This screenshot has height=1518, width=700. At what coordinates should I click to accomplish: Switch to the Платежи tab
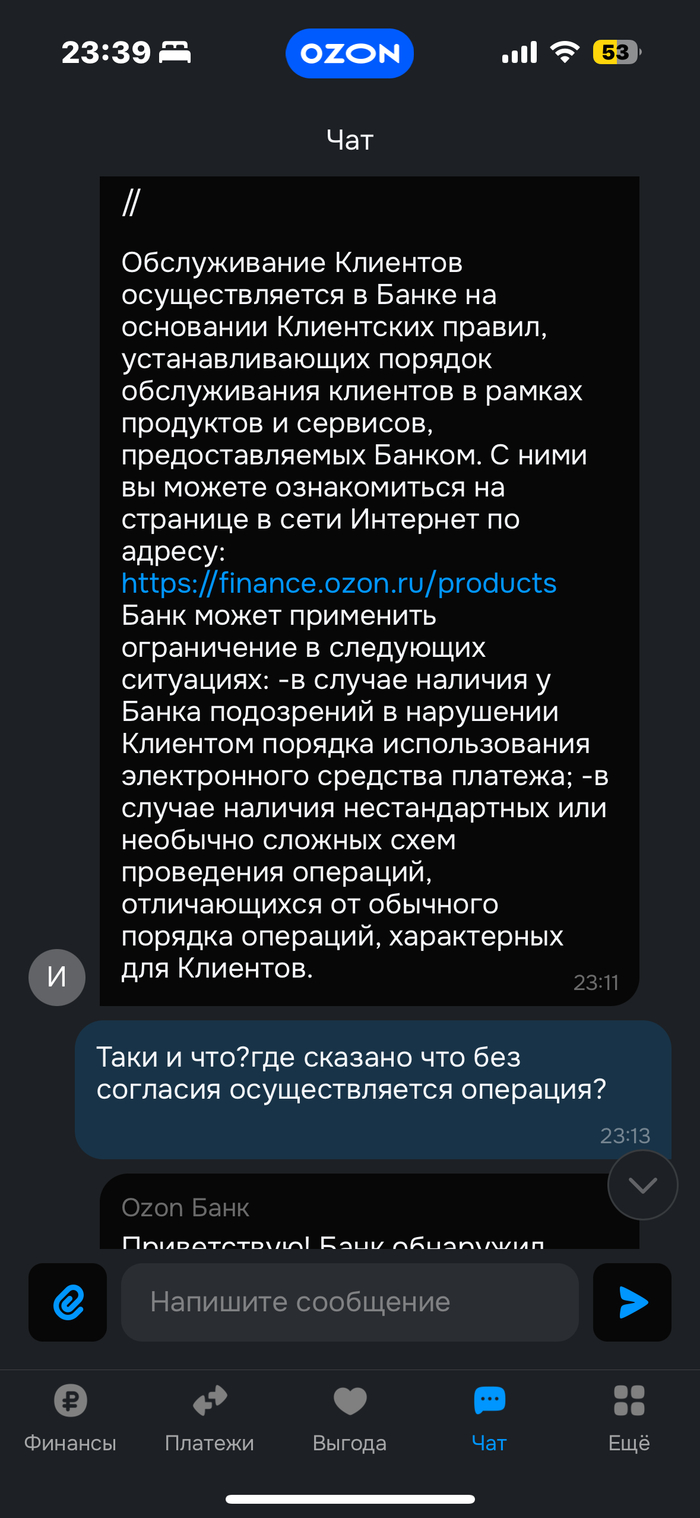(209, 1417)
